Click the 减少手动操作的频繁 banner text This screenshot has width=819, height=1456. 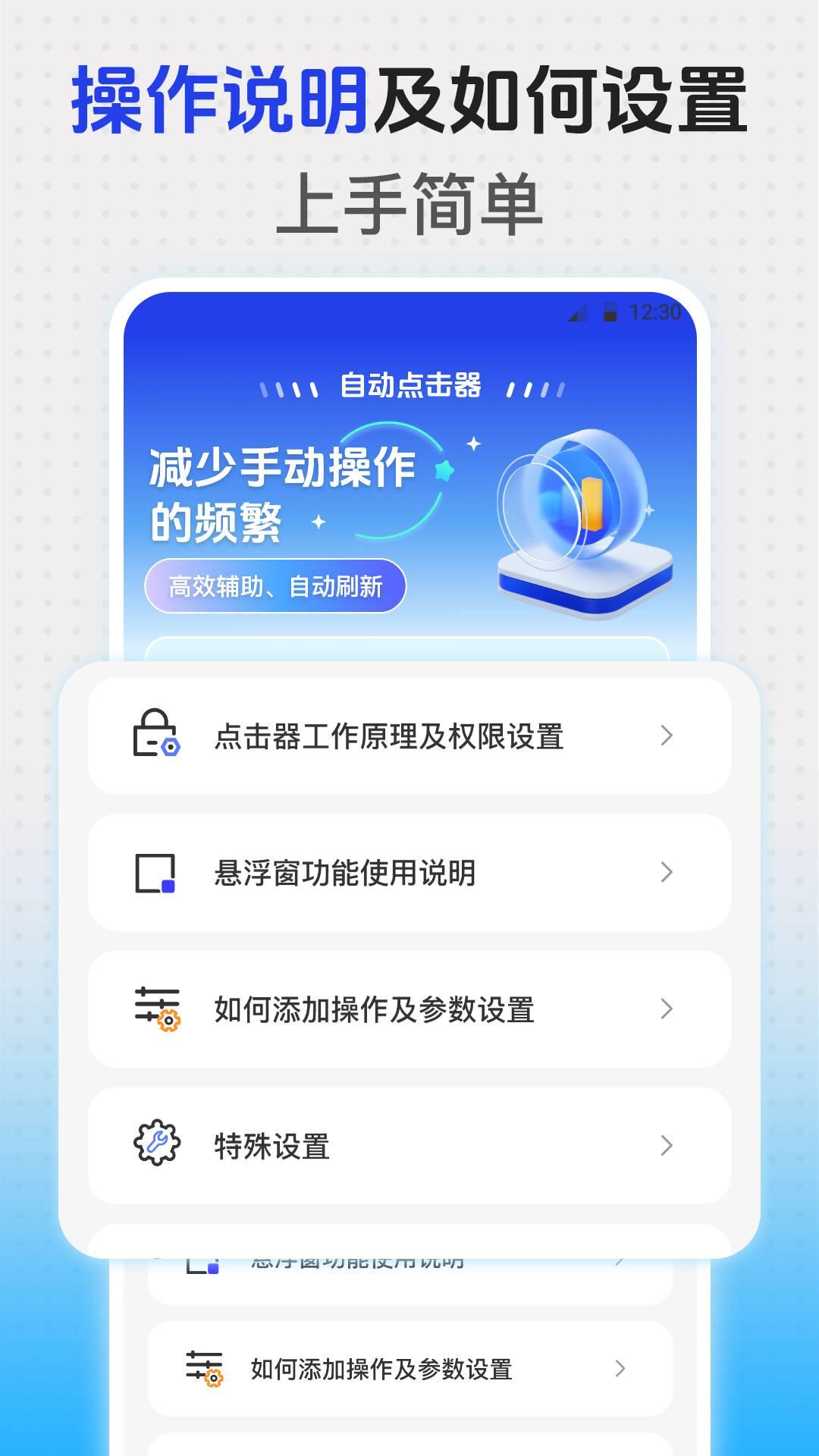(x=281, y=493)
